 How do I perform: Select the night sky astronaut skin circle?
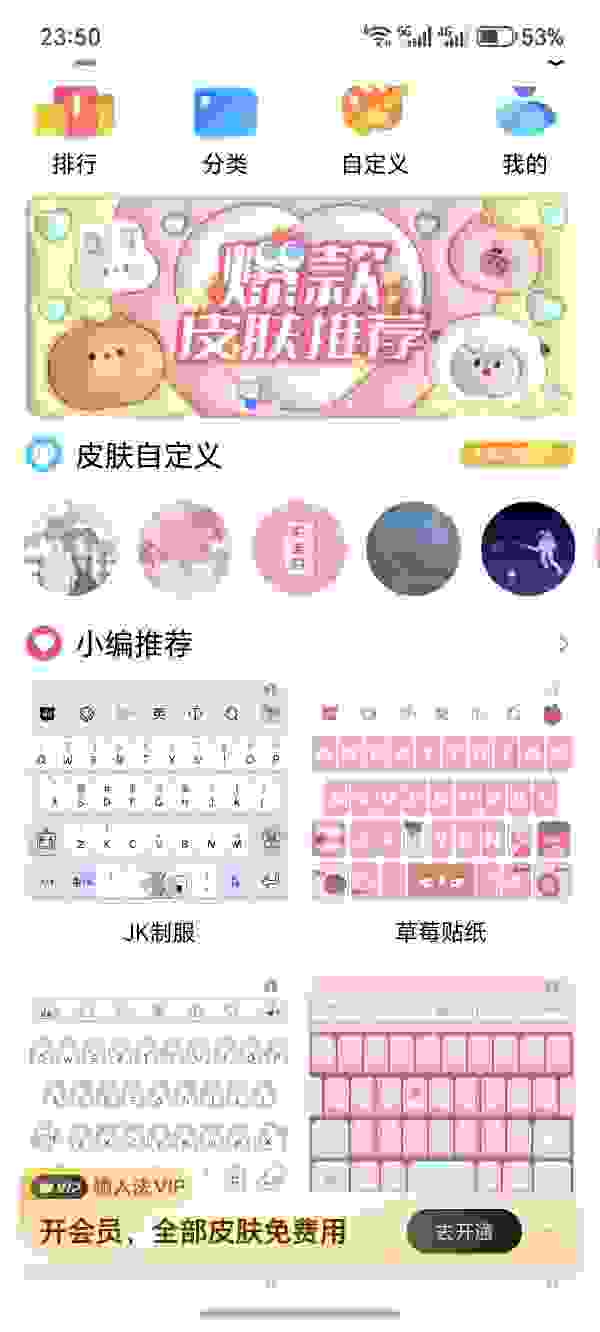point(527,548)
